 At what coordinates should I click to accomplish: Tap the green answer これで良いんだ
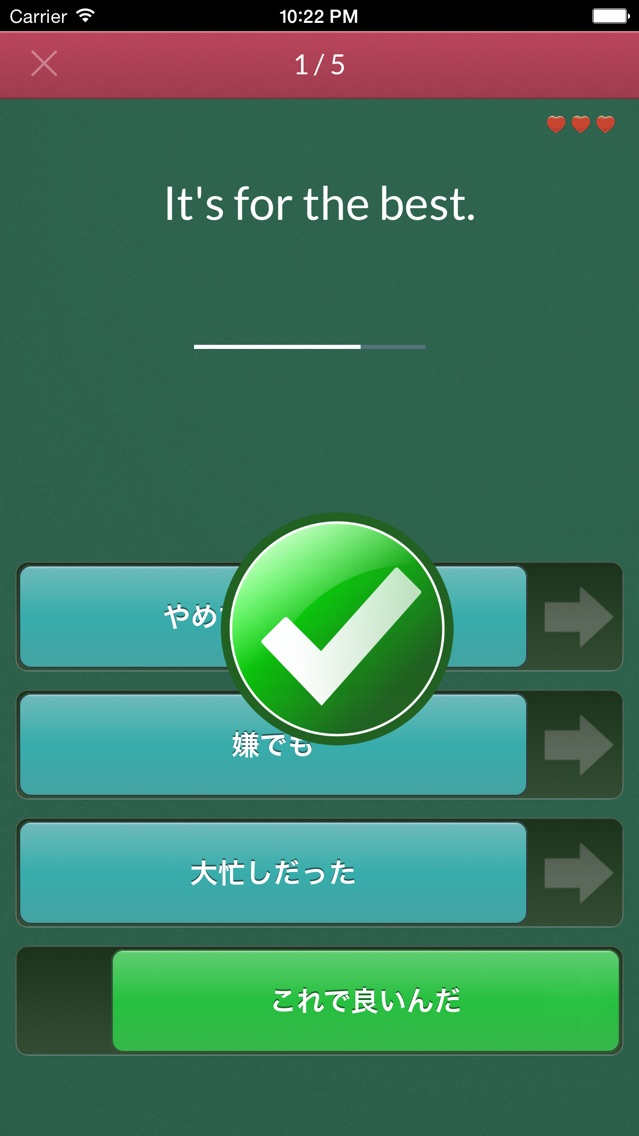coord(366,1001)
